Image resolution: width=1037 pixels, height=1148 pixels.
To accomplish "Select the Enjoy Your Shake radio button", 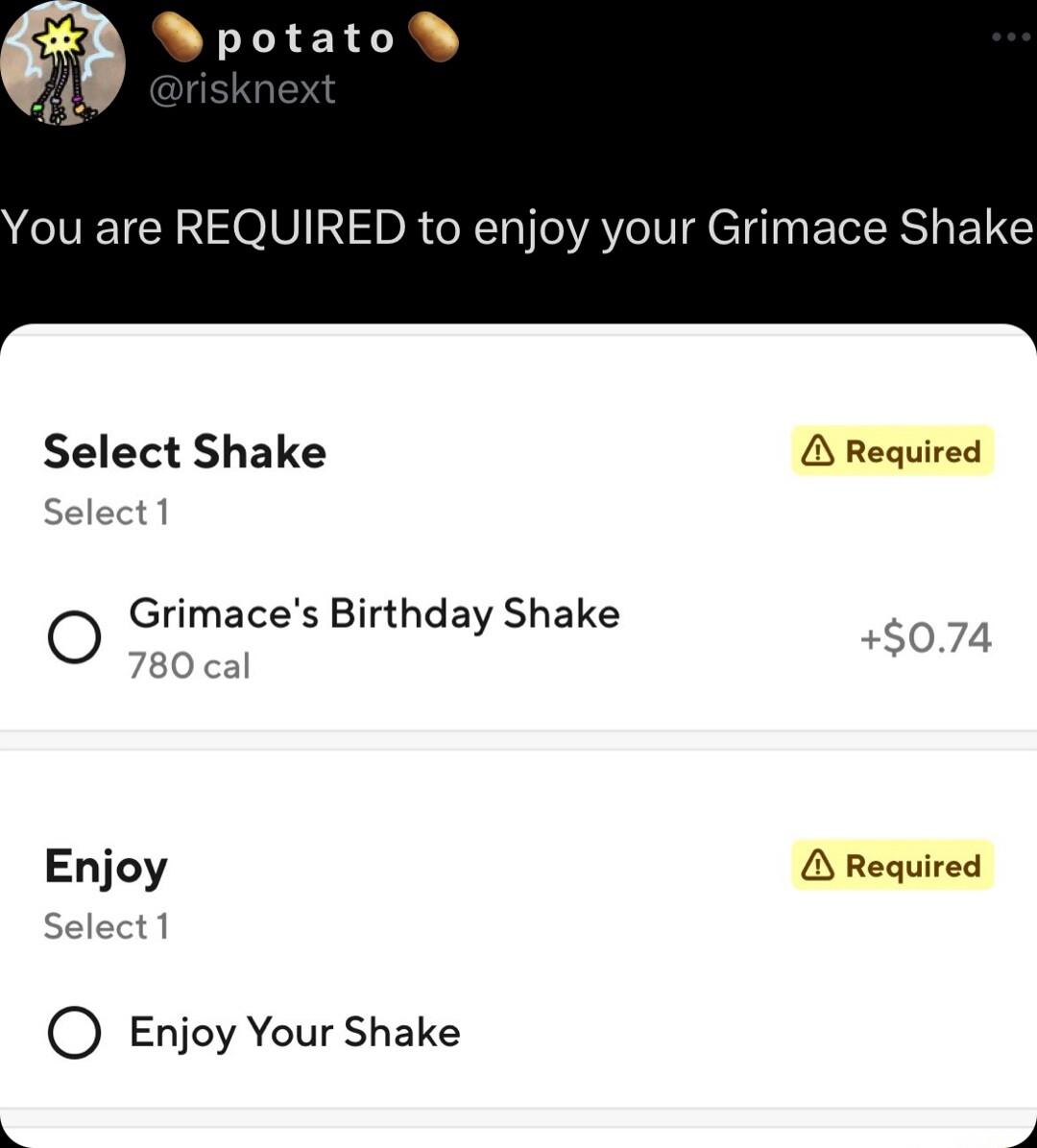I will 76,1032.
